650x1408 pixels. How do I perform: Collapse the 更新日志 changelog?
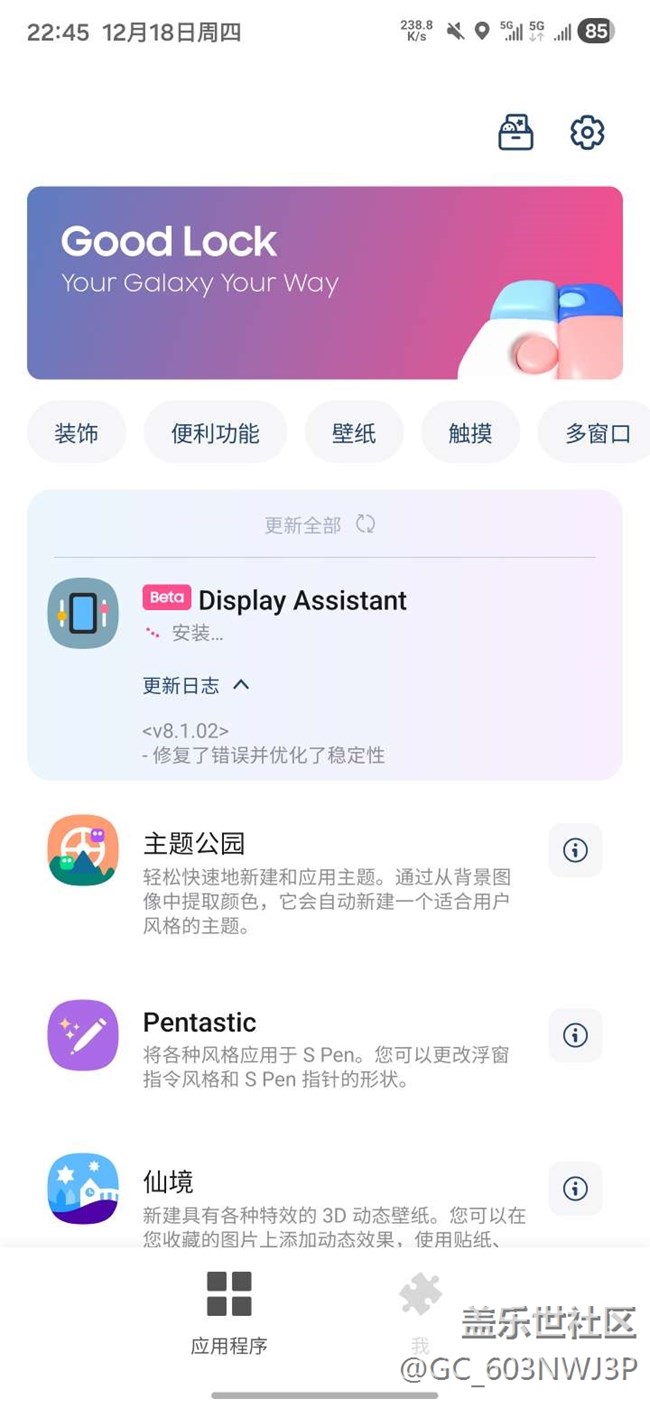click(x=196, y=685)
